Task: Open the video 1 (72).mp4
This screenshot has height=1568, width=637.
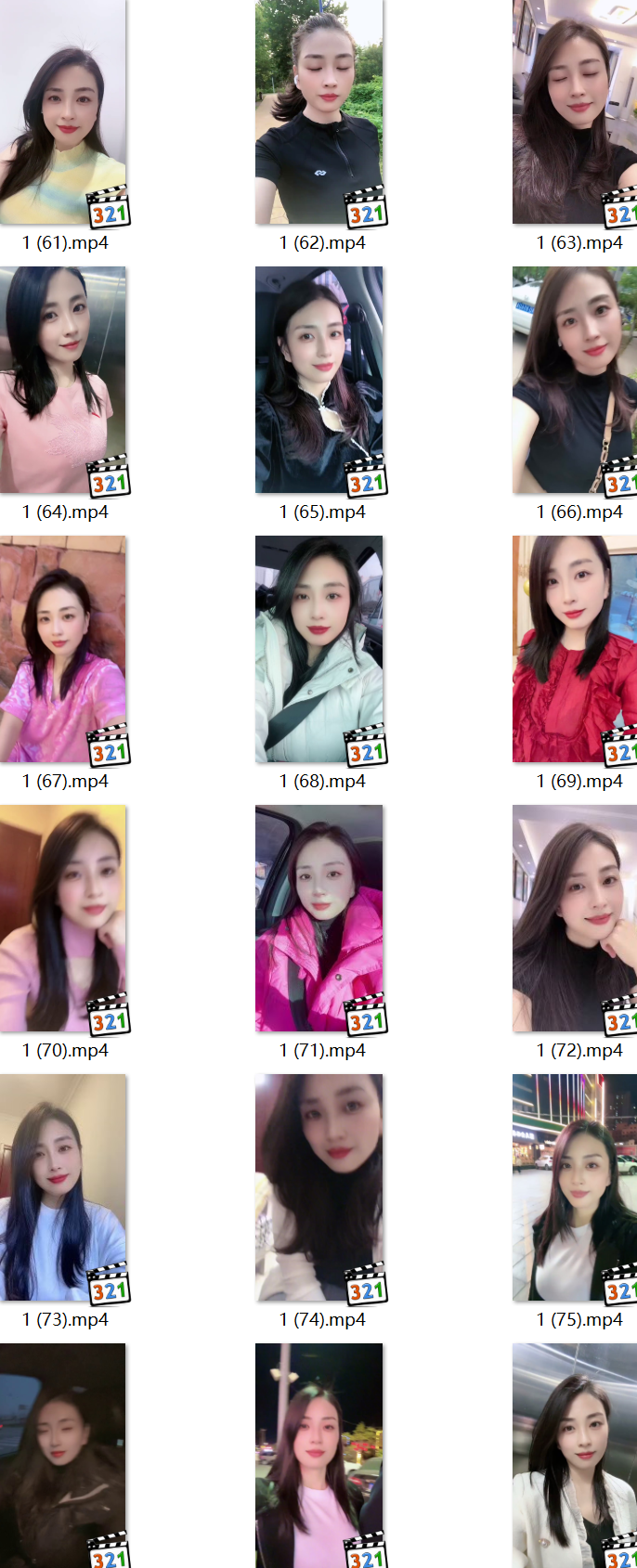Action: 575,918
